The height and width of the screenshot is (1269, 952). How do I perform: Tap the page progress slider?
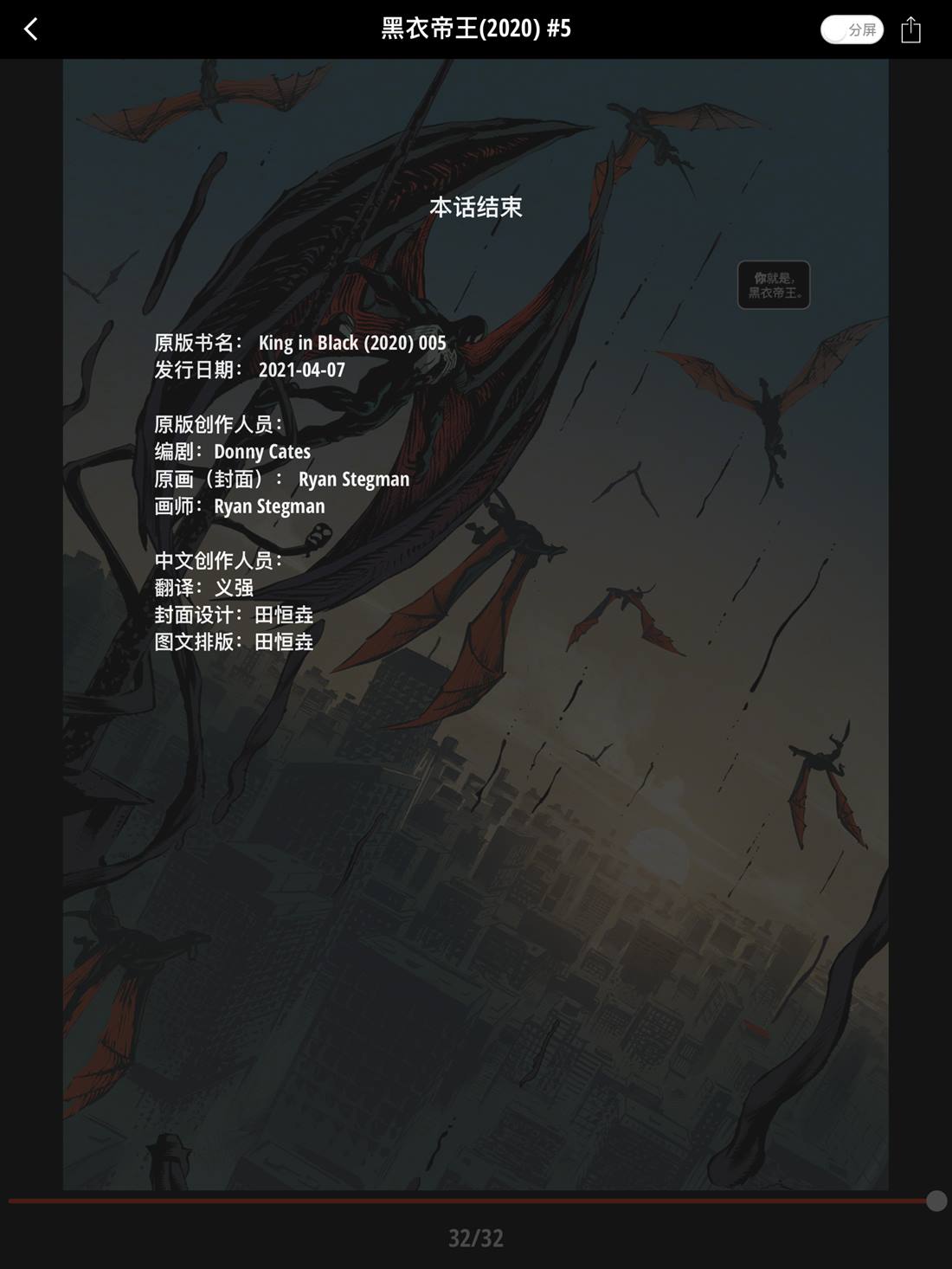coord(473,1201)
